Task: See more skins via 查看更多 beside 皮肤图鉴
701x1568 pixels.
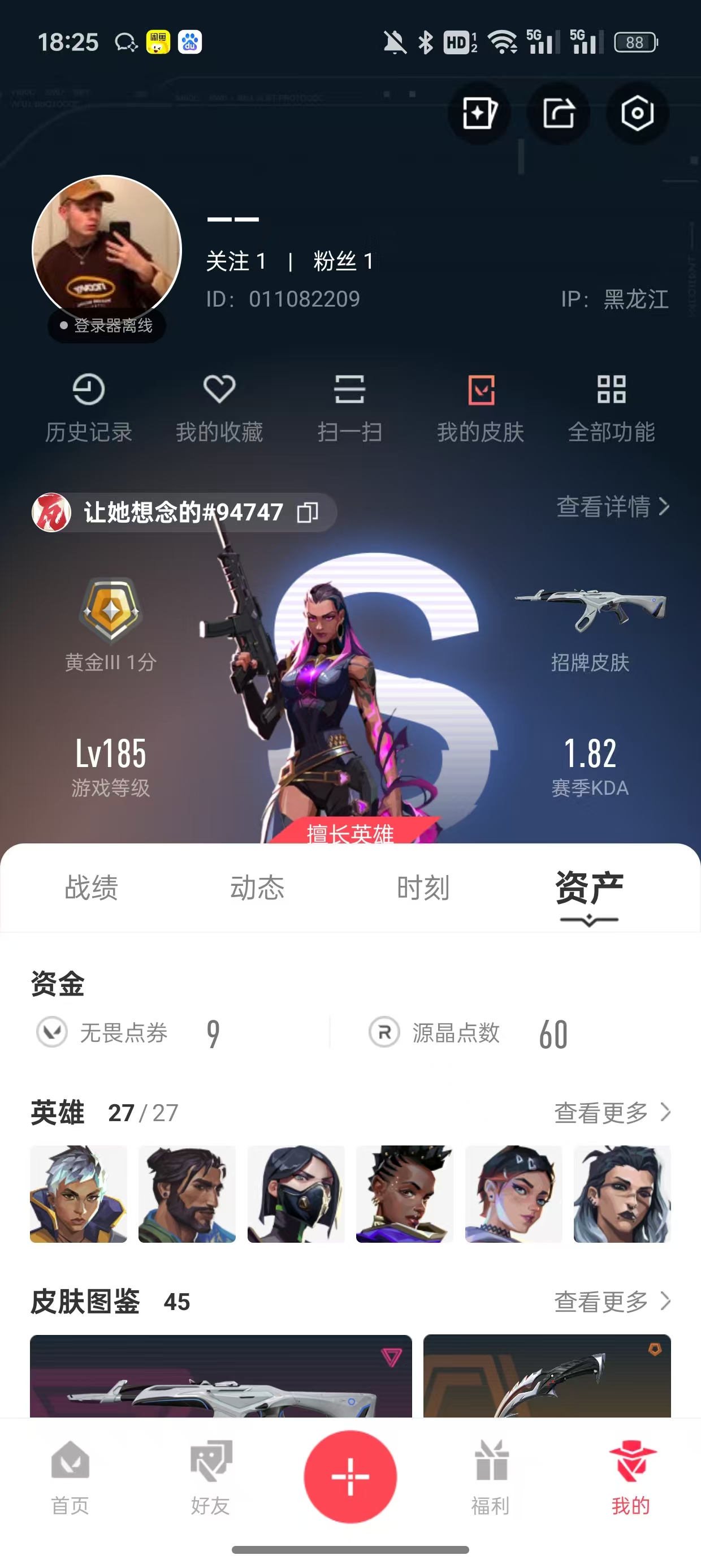Action: [x=612, y=1302]
